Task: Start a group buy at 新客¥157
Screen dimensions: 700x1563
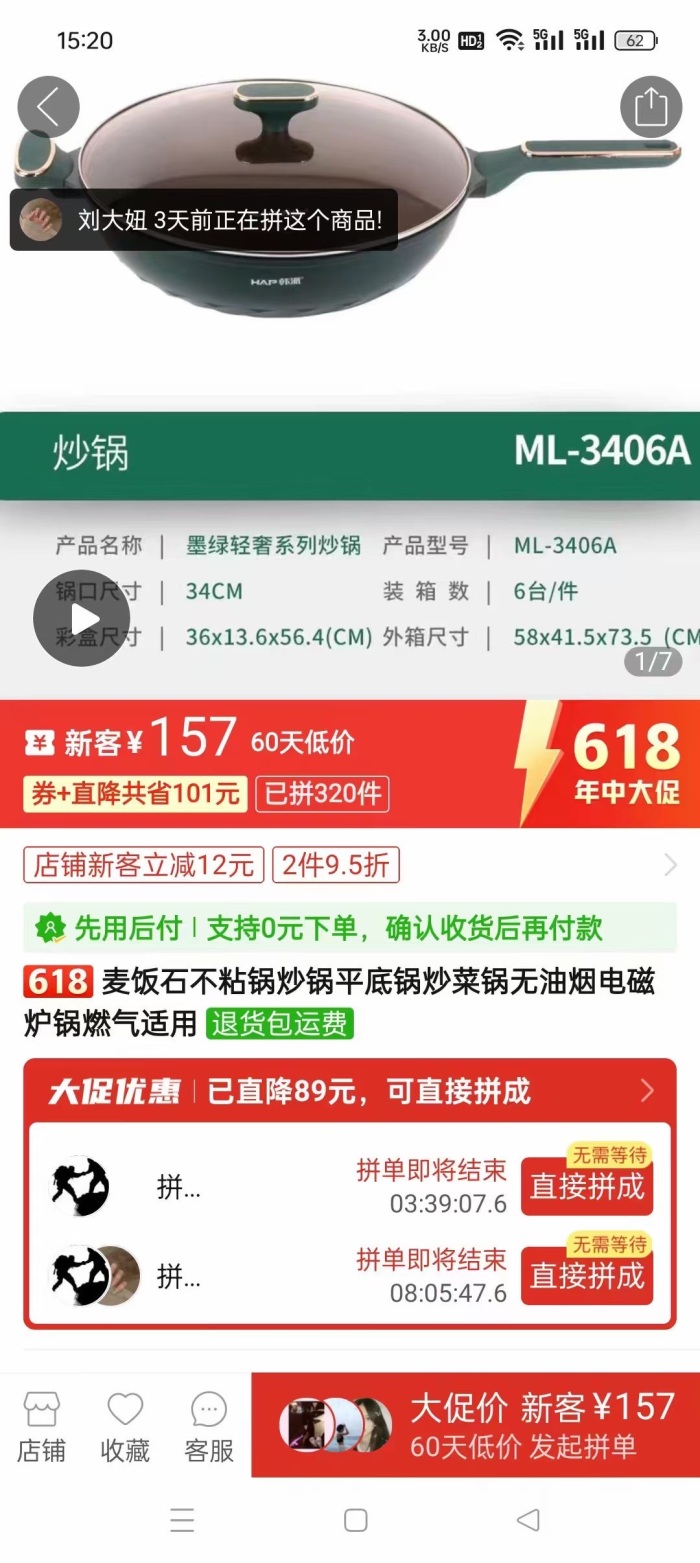Action: coord(476,1425)
